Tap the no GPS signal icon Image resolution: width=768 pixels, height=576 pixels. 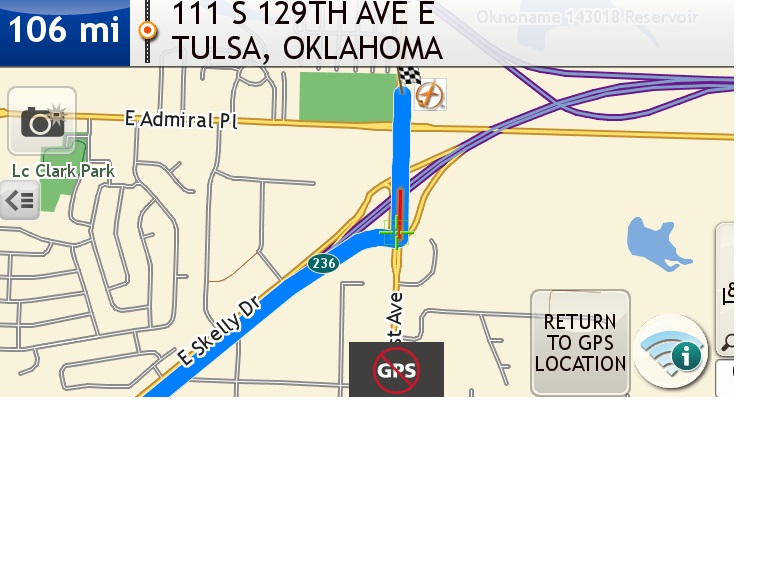(396, 370)
